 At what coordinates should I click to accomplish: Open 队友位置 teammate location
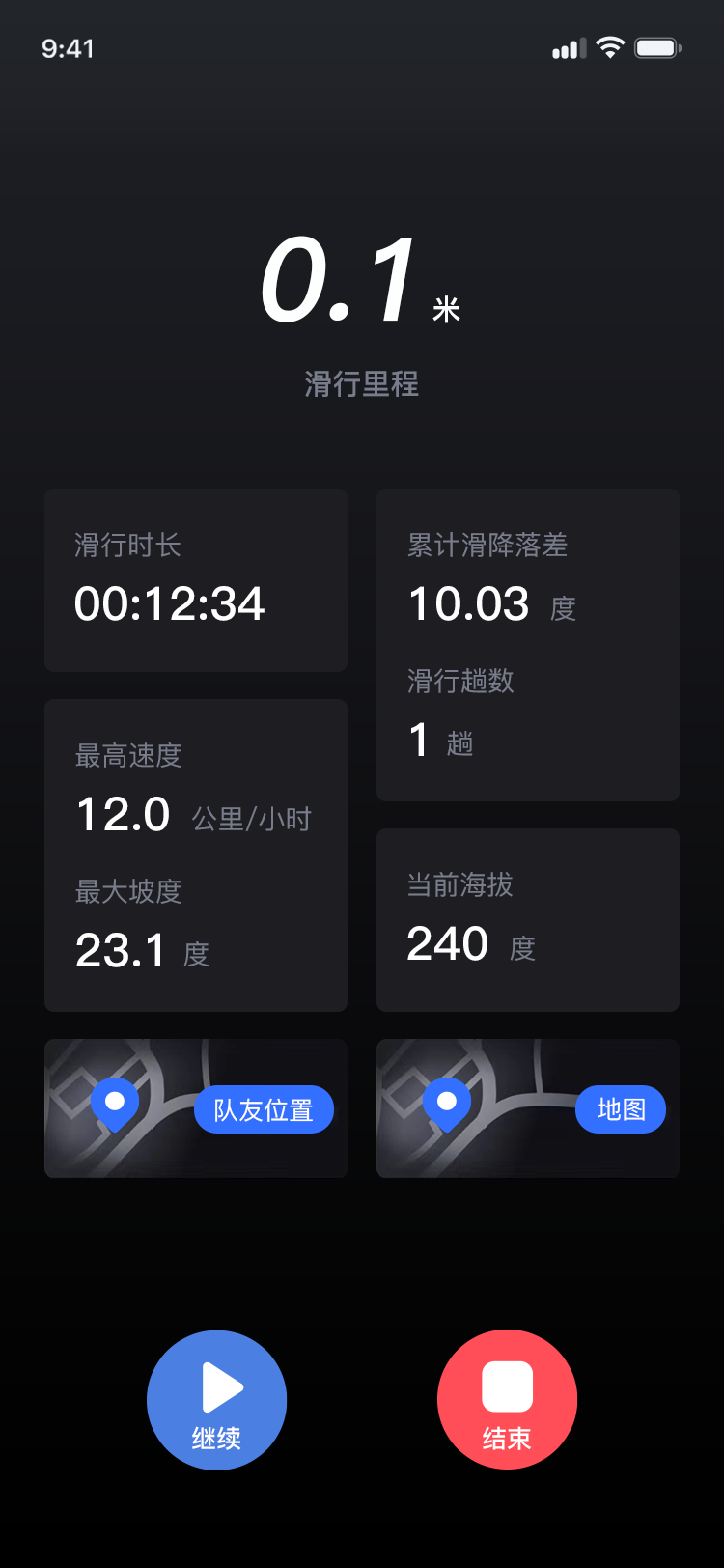point(264,1109)
